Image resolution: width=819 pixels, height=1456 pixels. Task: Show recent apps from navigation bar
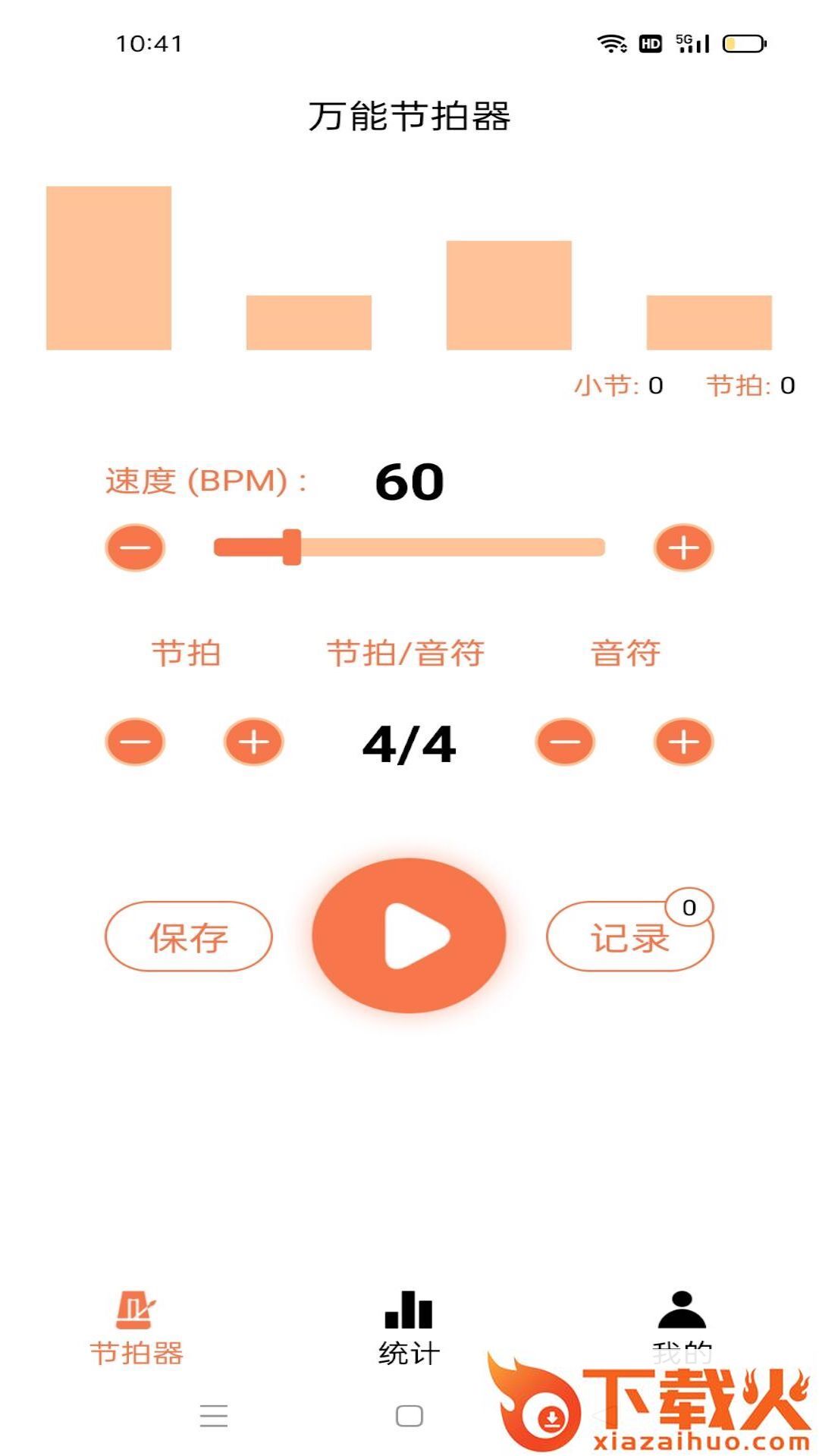point(214,1416)
